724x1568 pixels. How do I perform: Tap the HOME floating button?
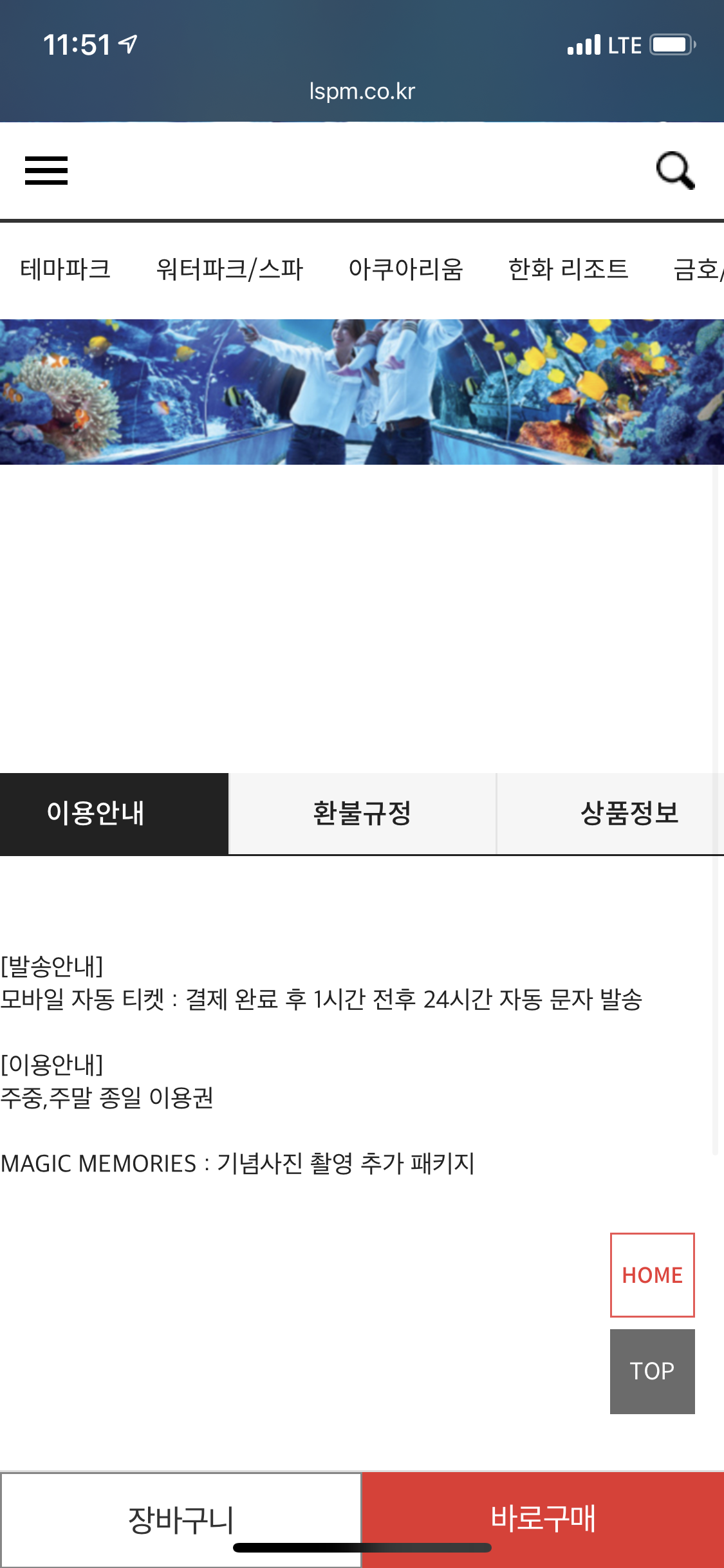click(652, 1275)
